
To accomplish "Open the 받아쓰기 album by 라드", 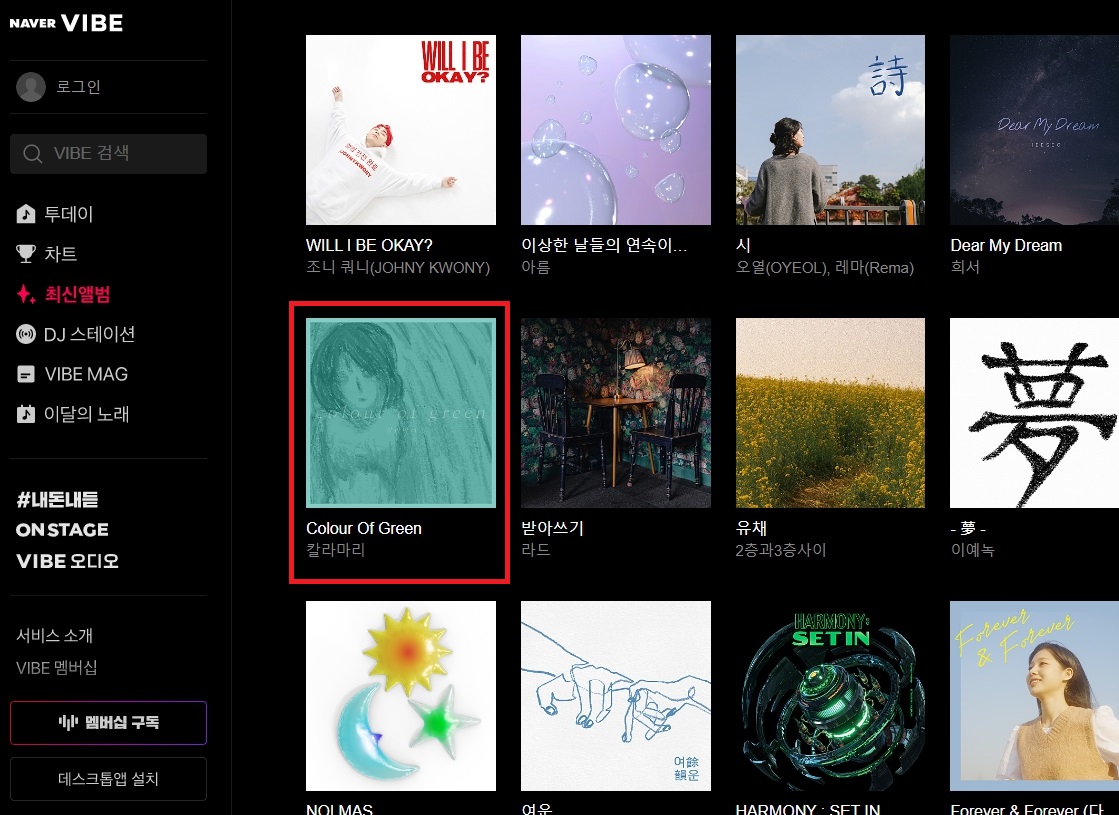I will [x=615, y=413].
